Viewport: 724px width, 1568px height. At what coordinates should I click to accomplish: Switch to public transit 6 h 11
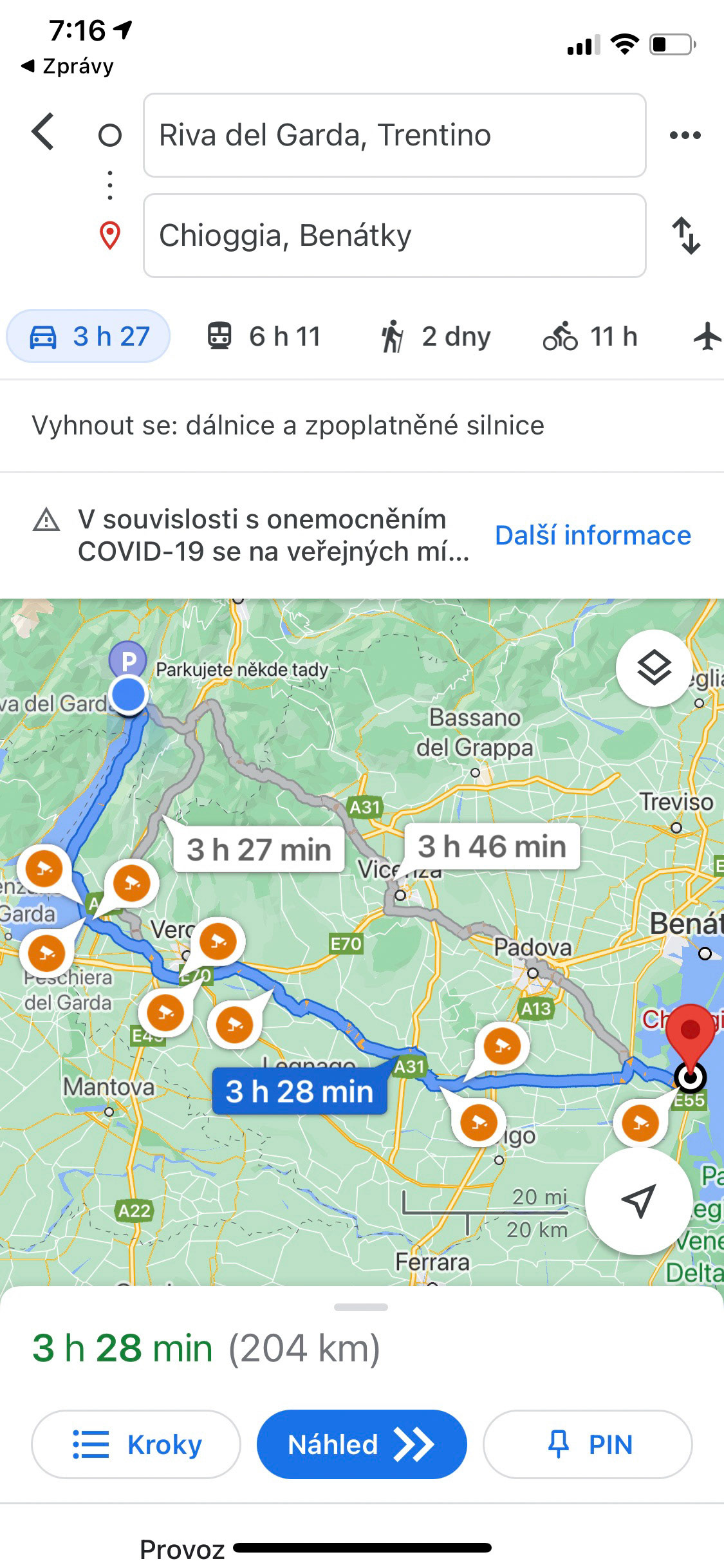[264, 337]
